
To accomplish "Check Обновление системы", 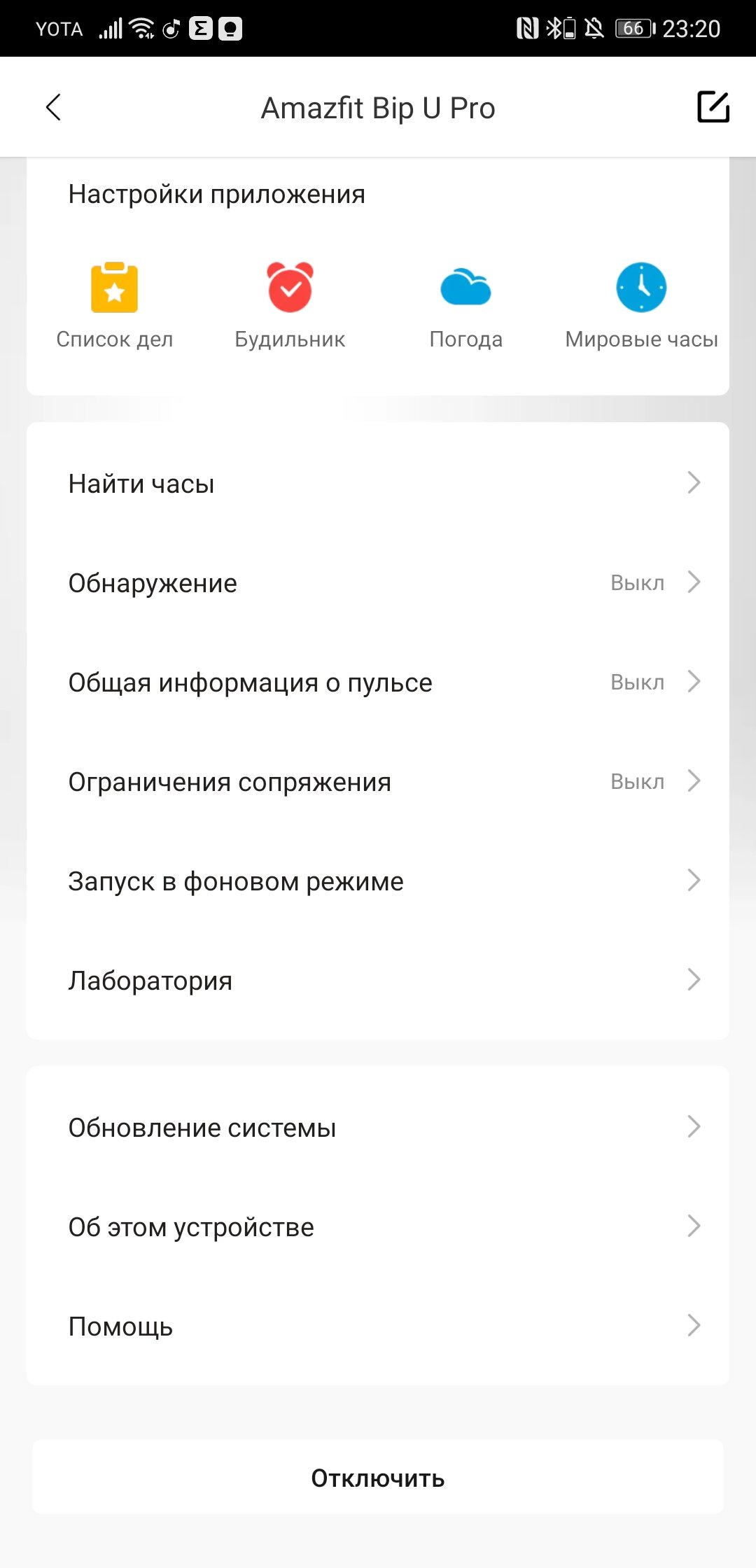I will tap(378, 1128).
